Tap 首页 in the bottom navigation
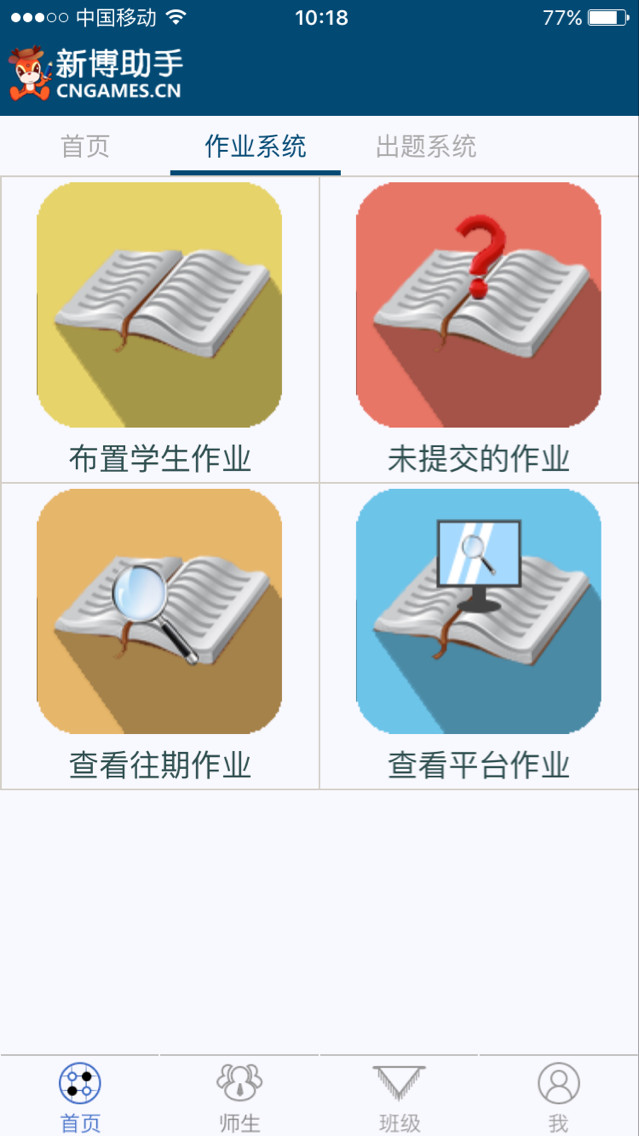The image size is (639, 1136). point(80,1096)
